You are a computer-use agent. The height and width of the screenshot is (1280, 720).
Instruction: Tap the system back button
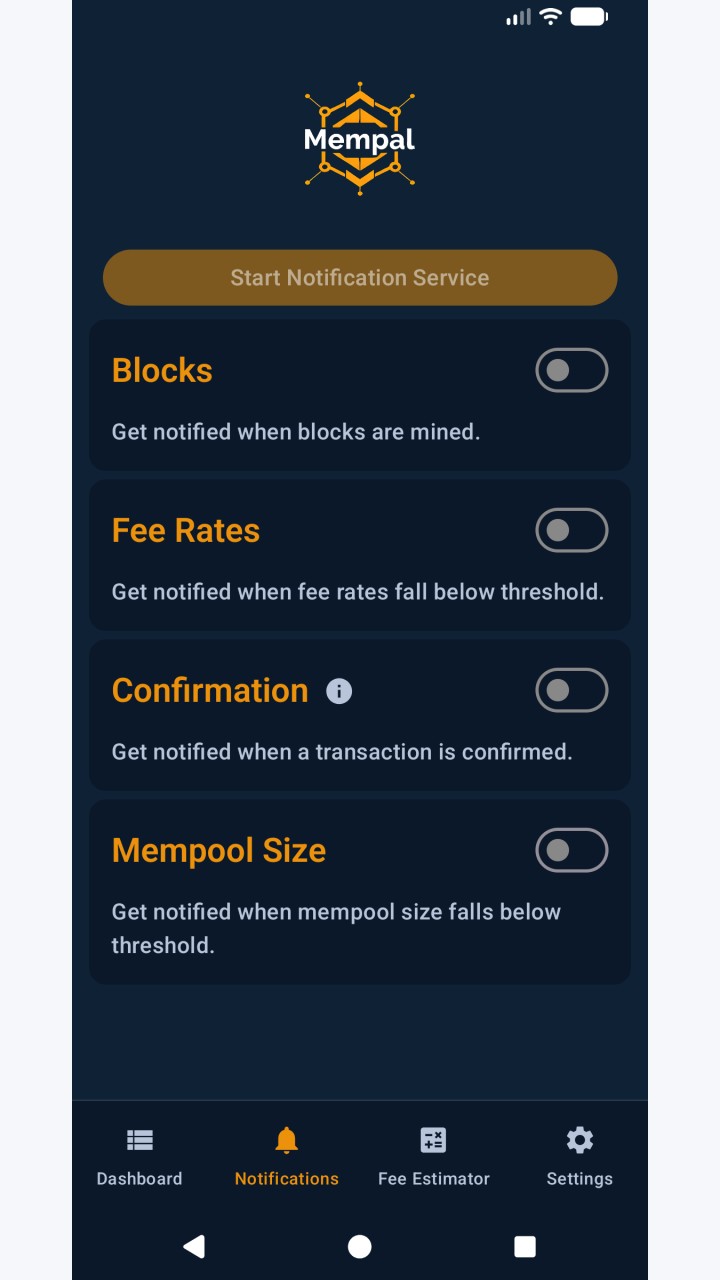[x=194, y=1246]
